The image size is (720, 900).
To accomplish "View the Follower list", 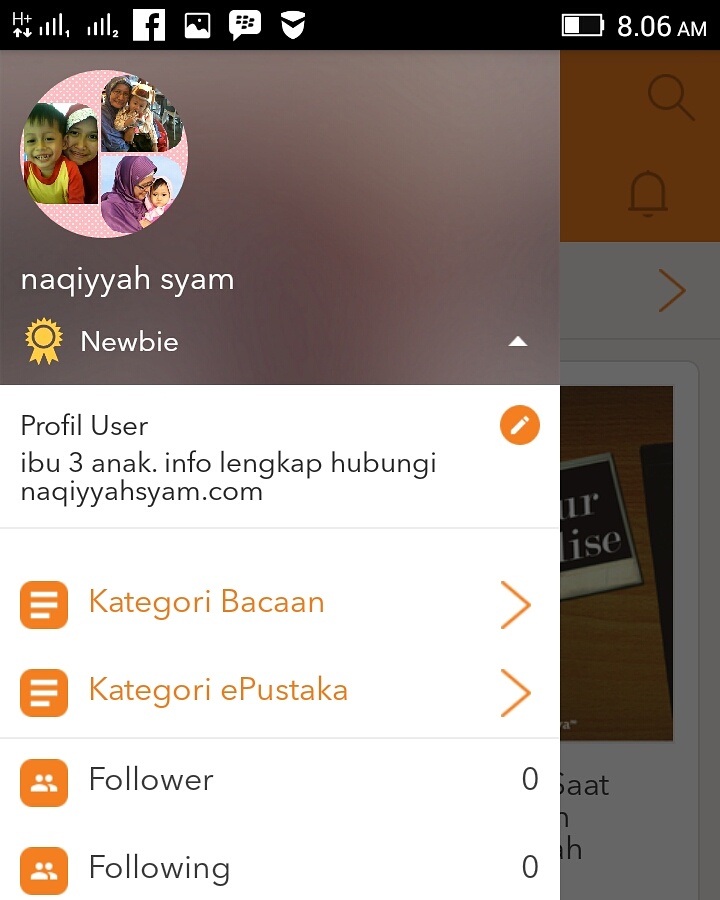I will [151, 780].
